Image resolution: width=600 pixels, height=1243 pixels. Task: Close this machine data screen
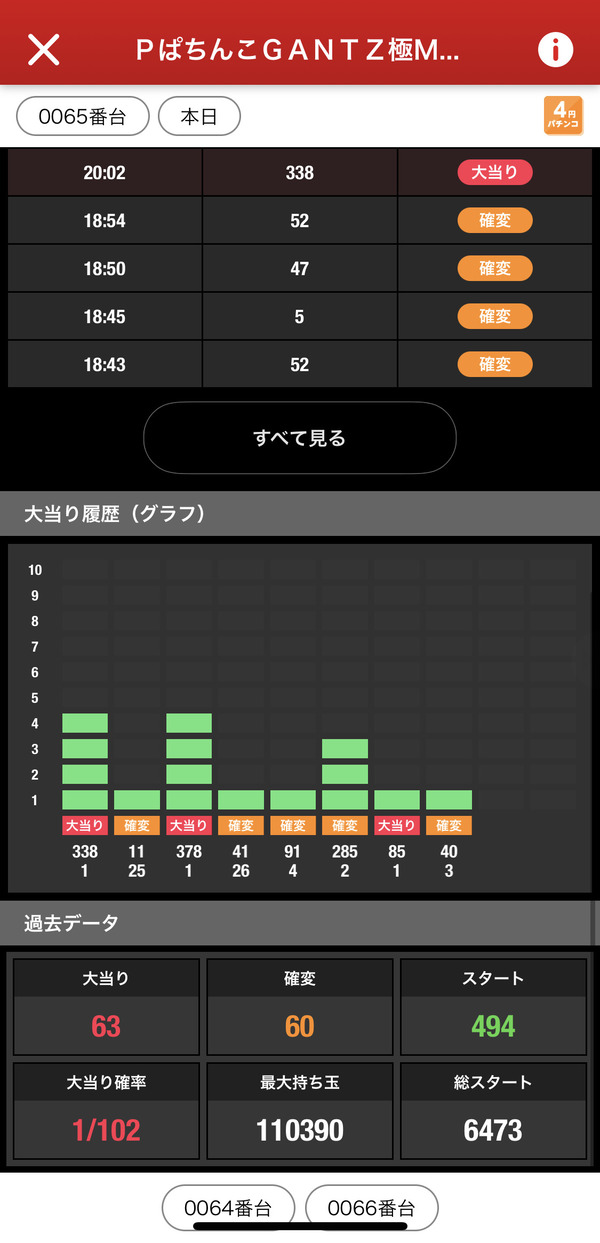point(43,49)
